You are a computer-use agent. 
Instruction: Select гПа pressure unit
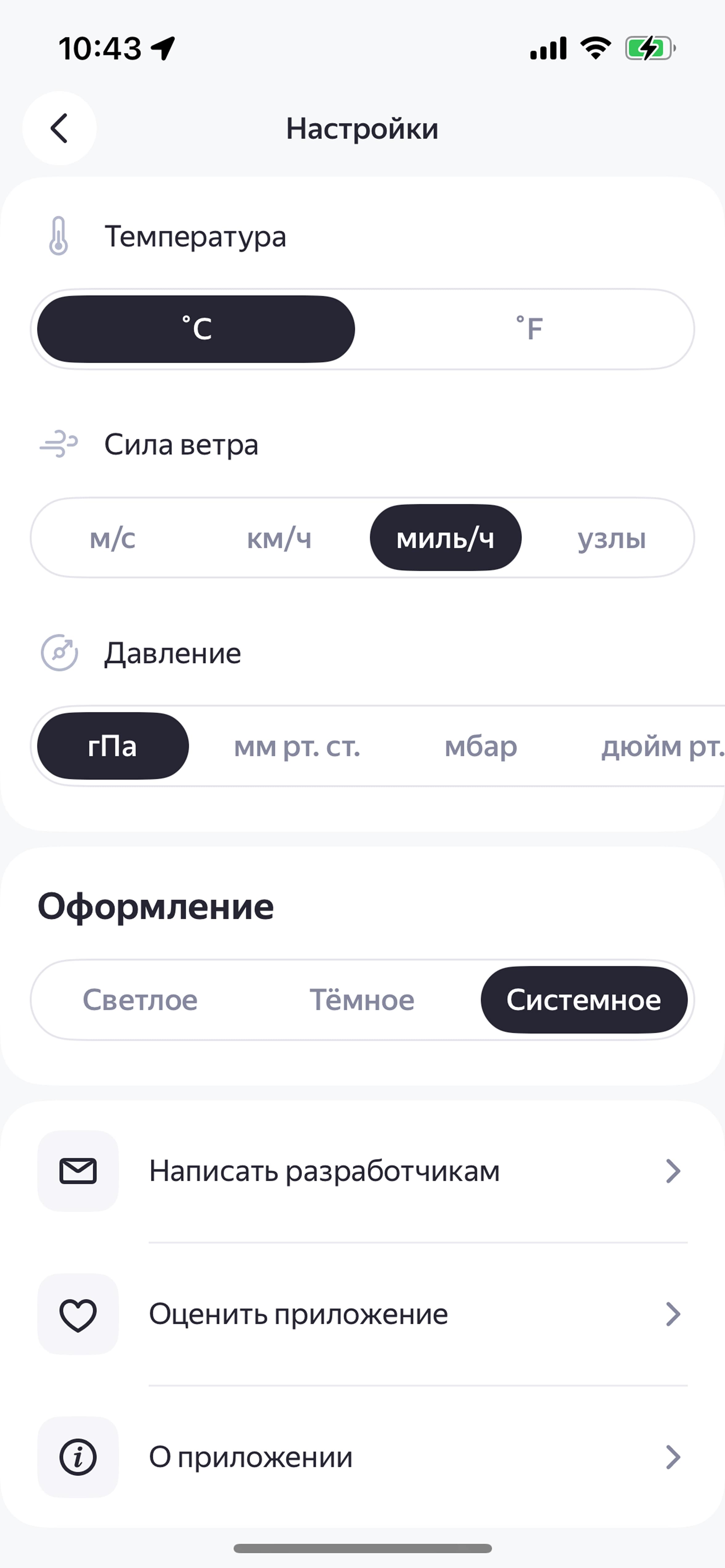click(x=113, y=746)
